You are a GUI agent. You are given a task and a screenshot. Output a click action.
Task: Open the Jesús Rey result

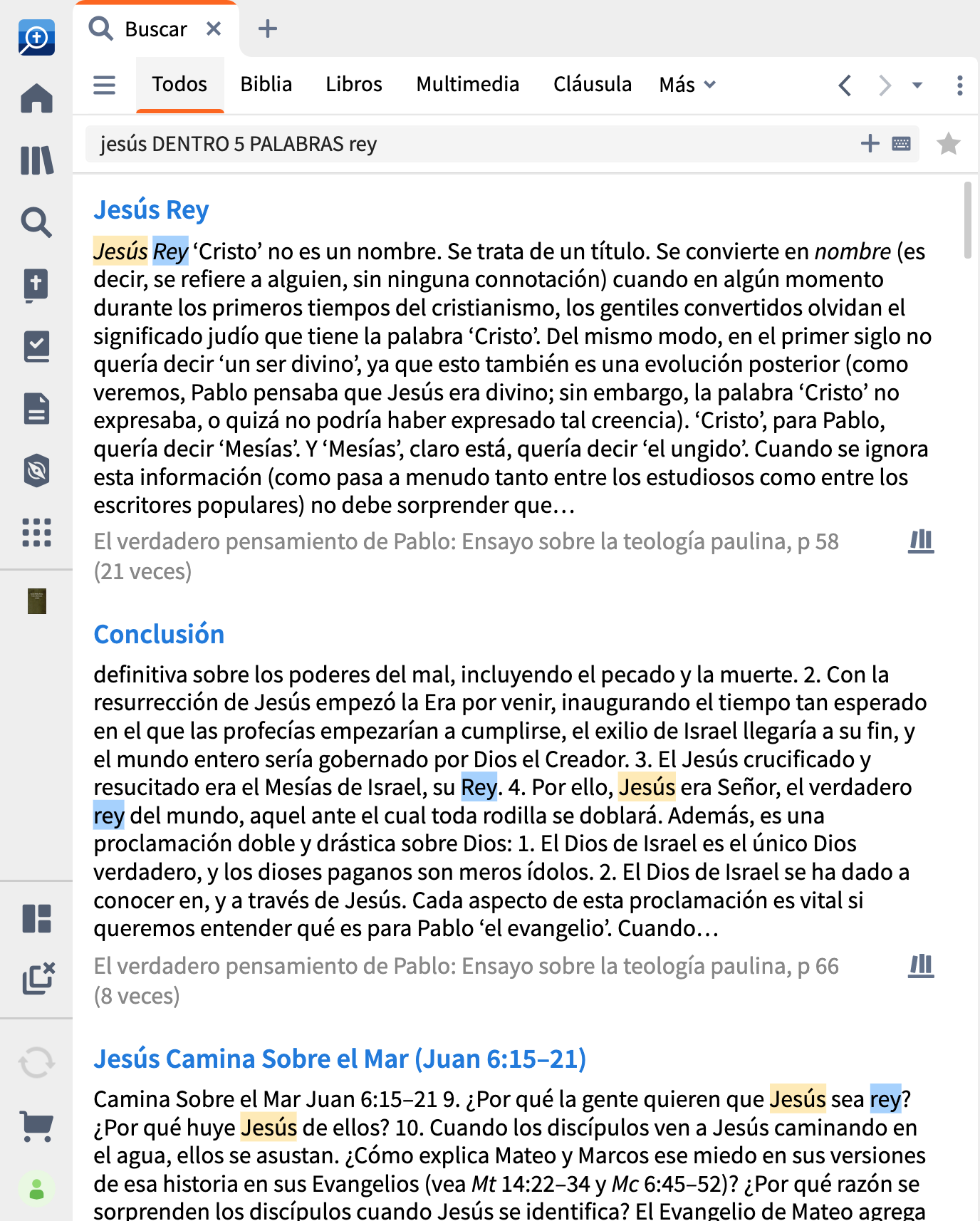click(x=151, y=210)
